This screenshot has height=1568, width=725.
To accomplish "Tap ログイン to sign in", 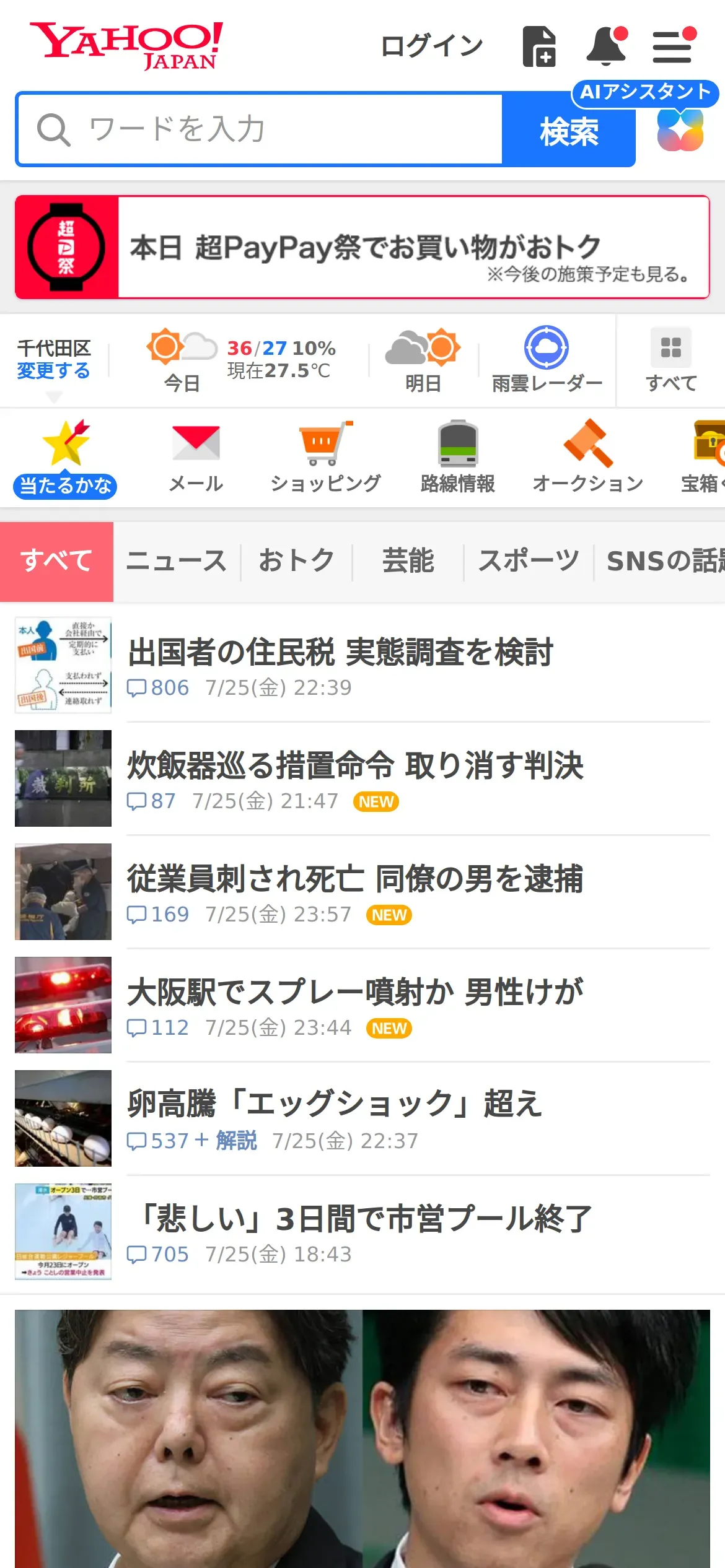I will (x=432, y=46).
